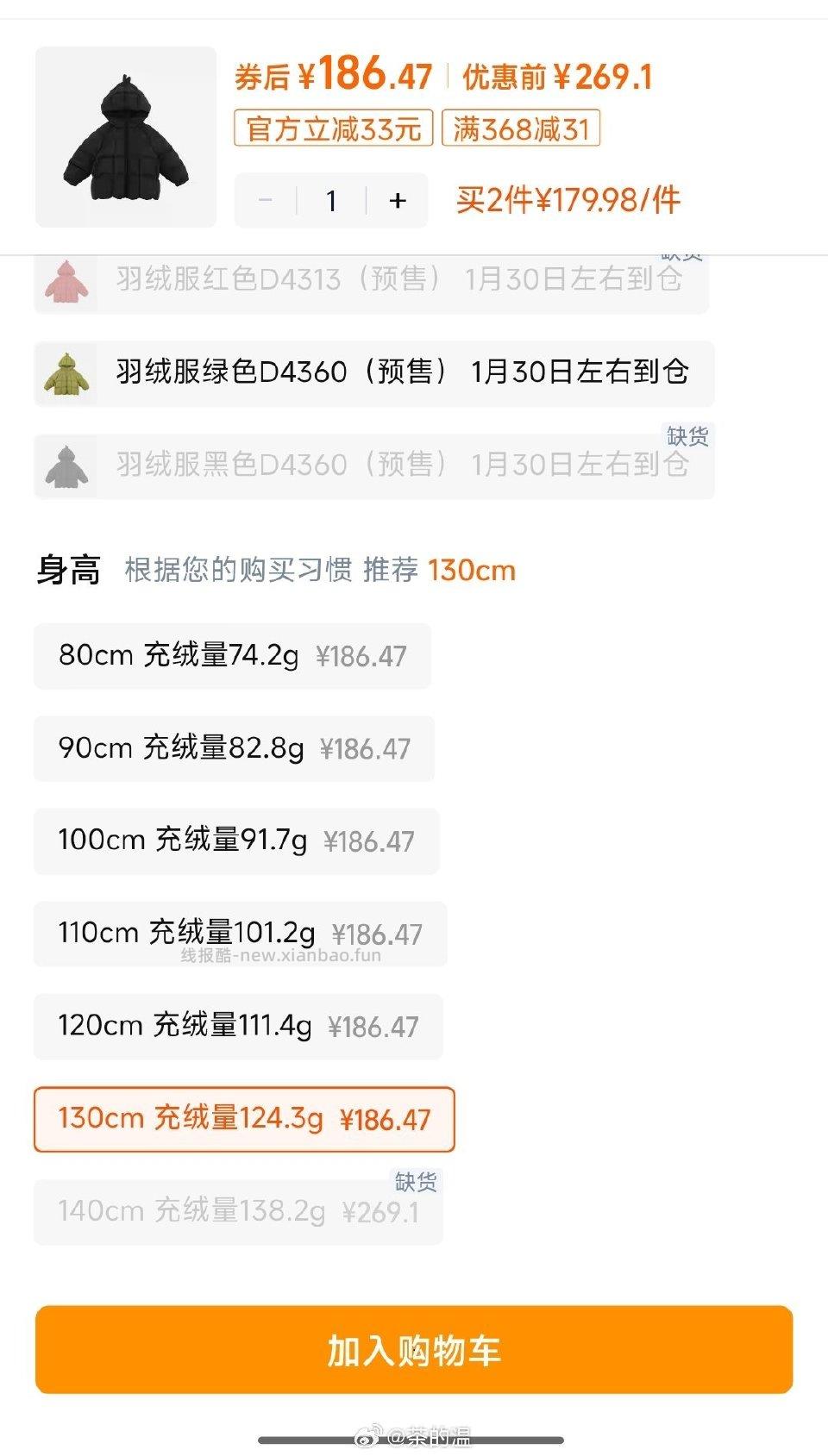Tap the sold-out black jacket D4360 option
828x1456 pixels.
(x=373, y=465)
